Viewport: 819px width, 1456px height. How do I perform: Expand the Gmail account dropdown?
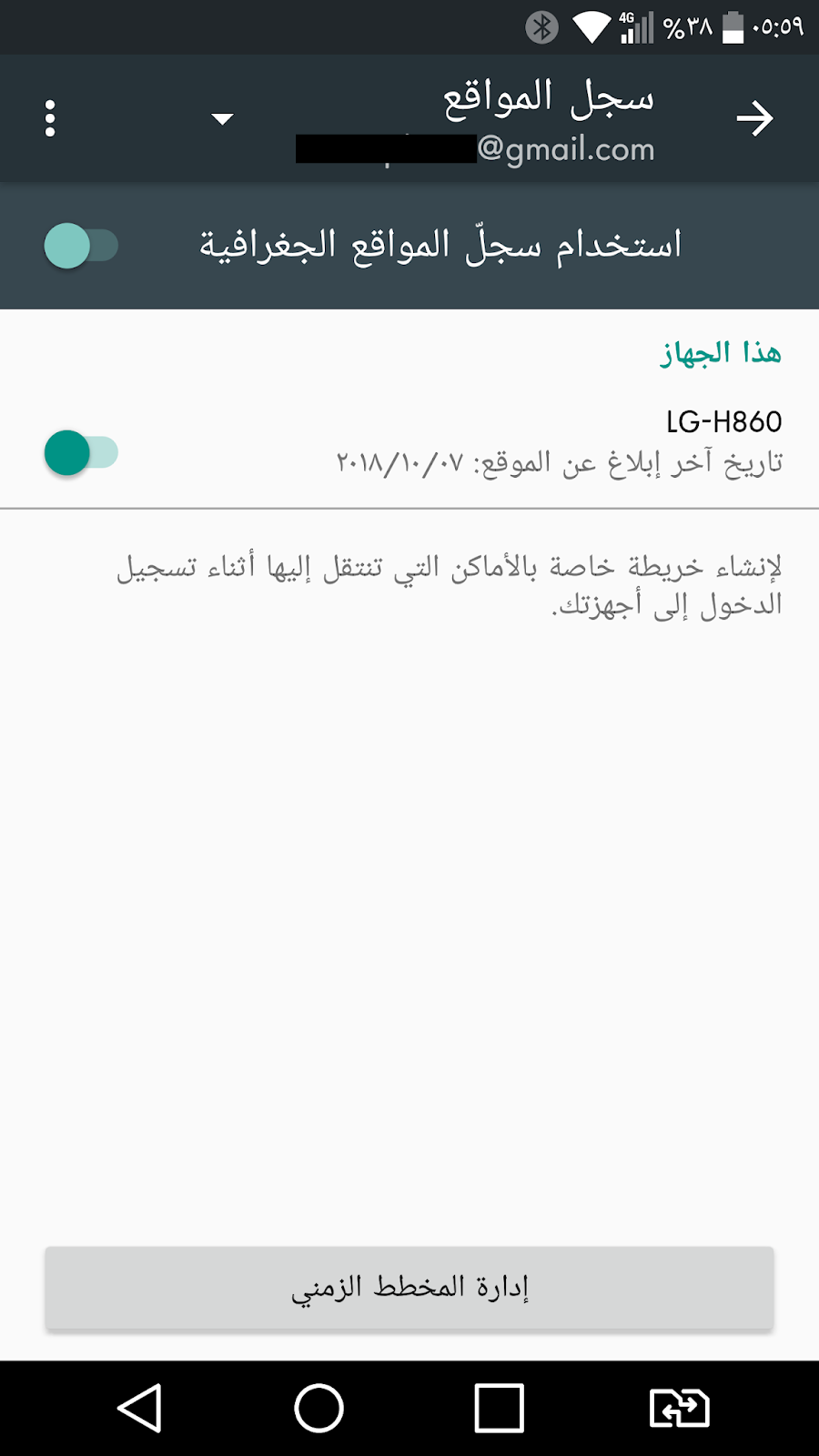(223, 119)
